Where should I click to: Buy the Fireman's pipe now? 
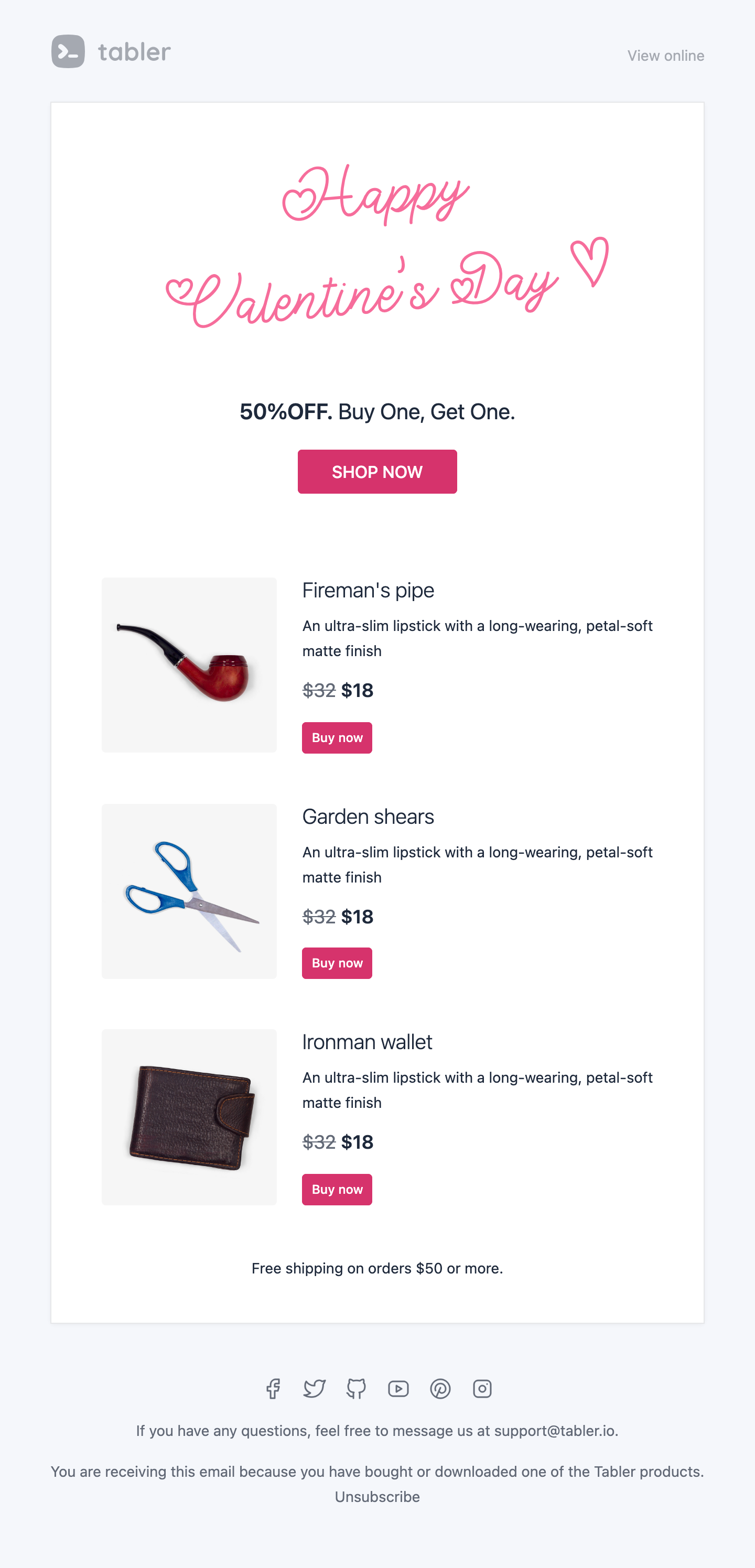pyautogui.click(x=337, y=738)
